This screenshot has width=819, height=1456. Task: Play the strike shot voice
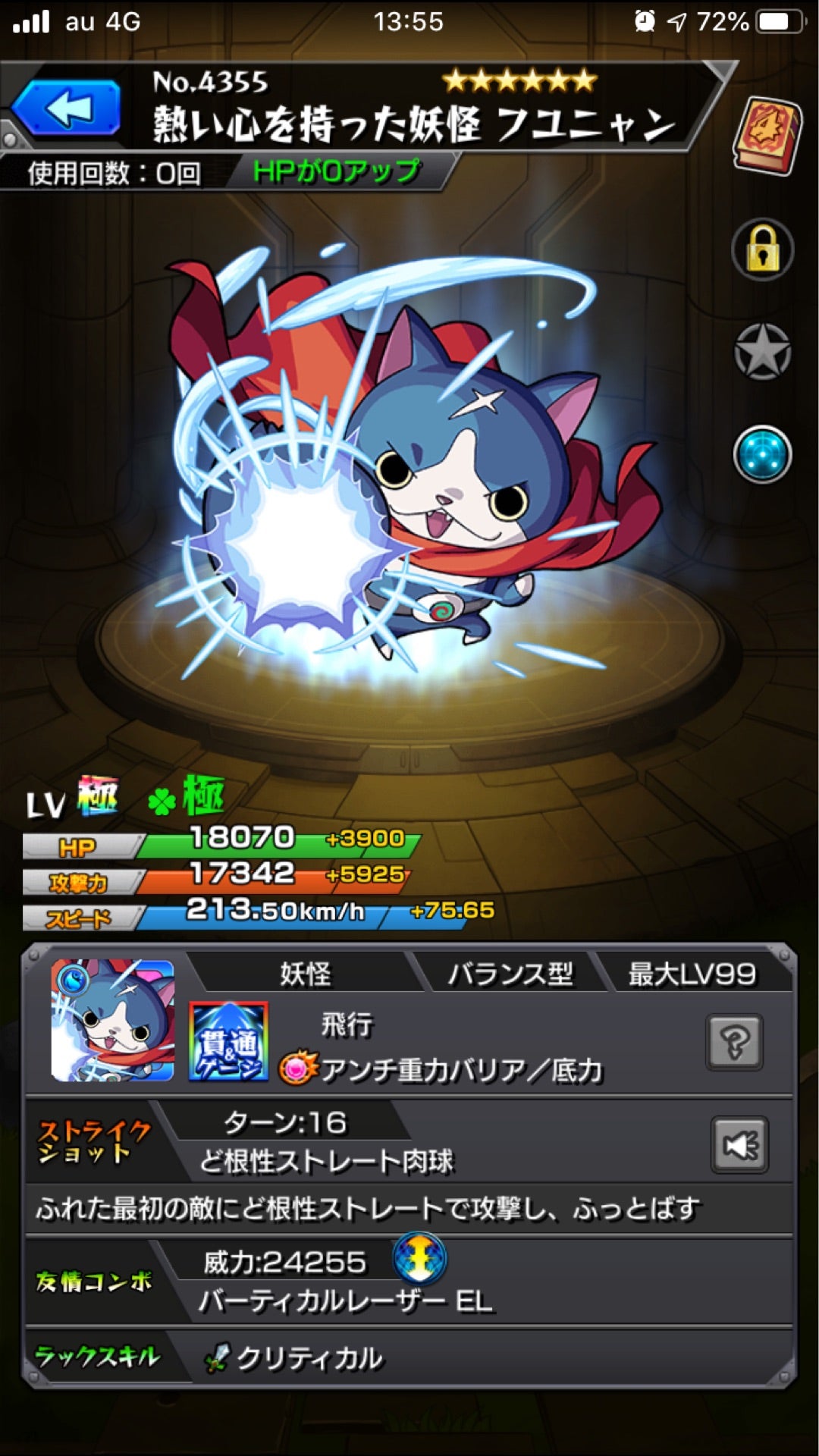[x=739, y=1145]
